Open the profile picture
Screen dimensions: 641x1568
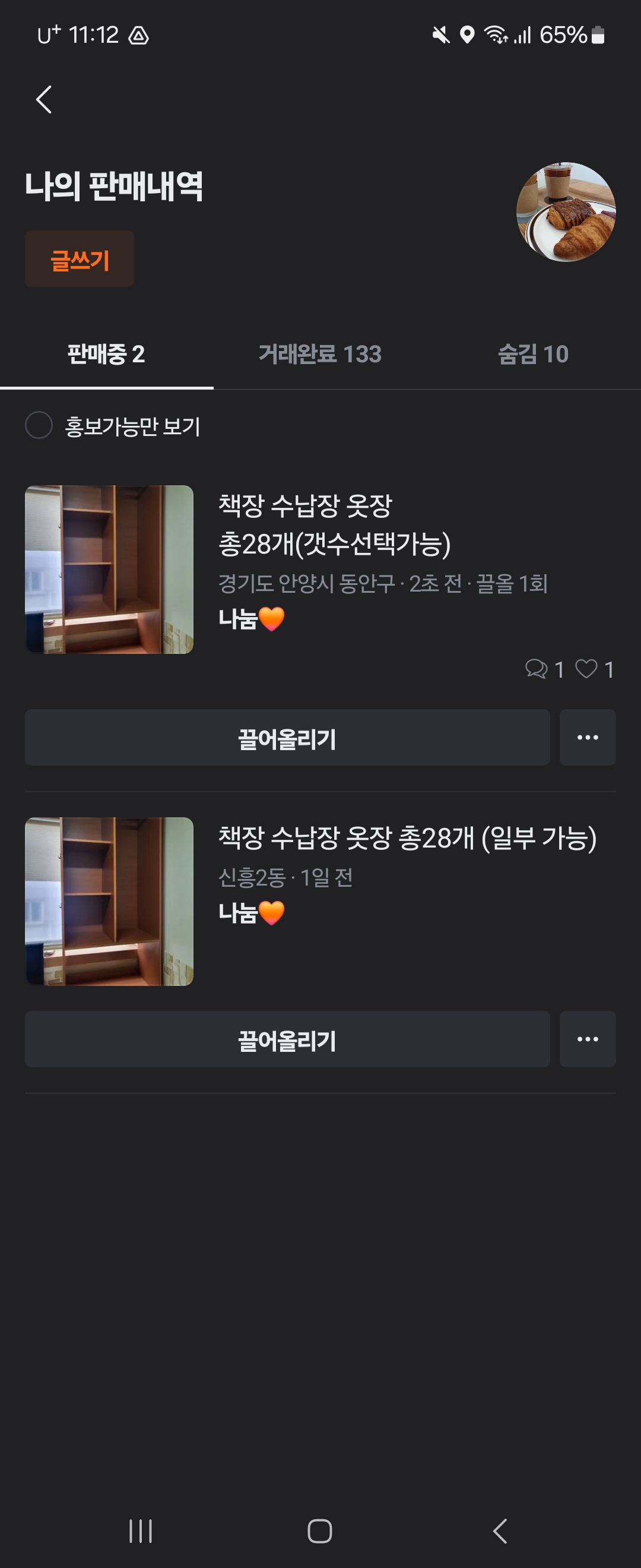click(566, 212)
